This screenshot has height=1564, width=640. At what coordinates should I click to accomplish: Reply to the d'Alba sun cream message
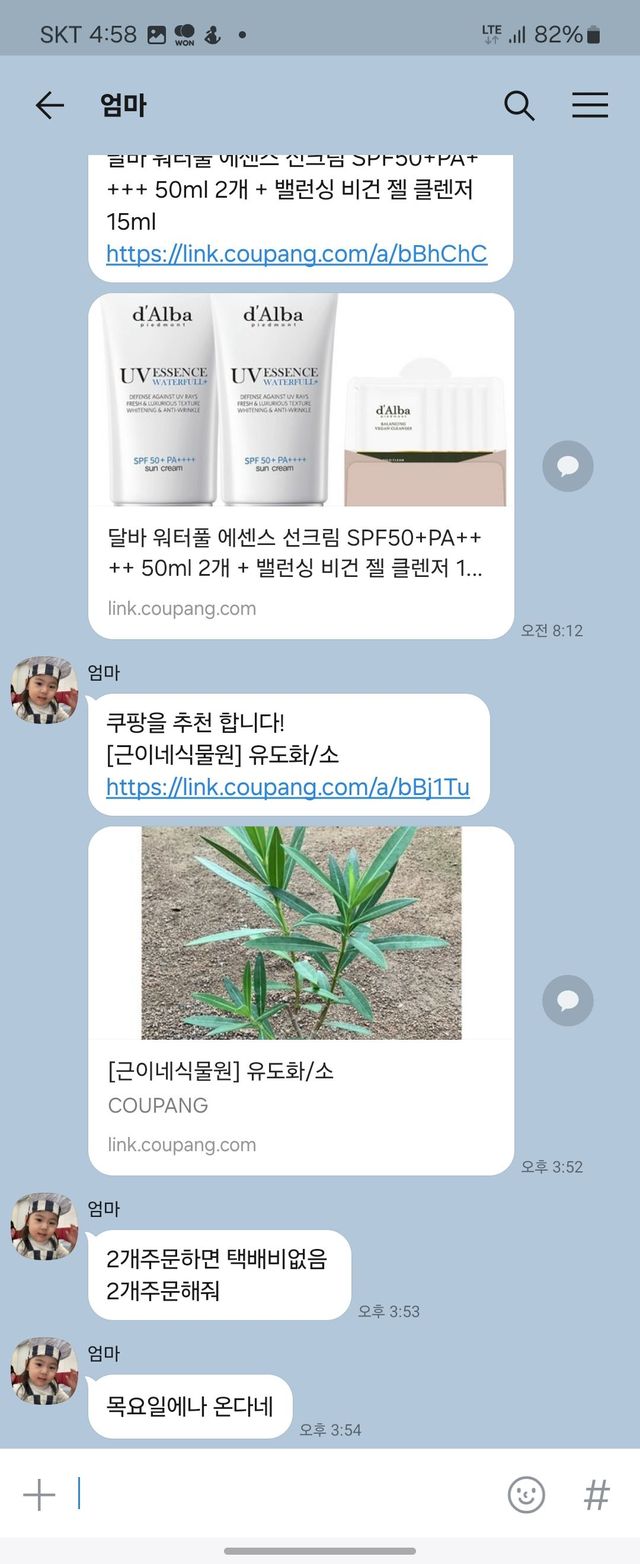coord(568,466)
